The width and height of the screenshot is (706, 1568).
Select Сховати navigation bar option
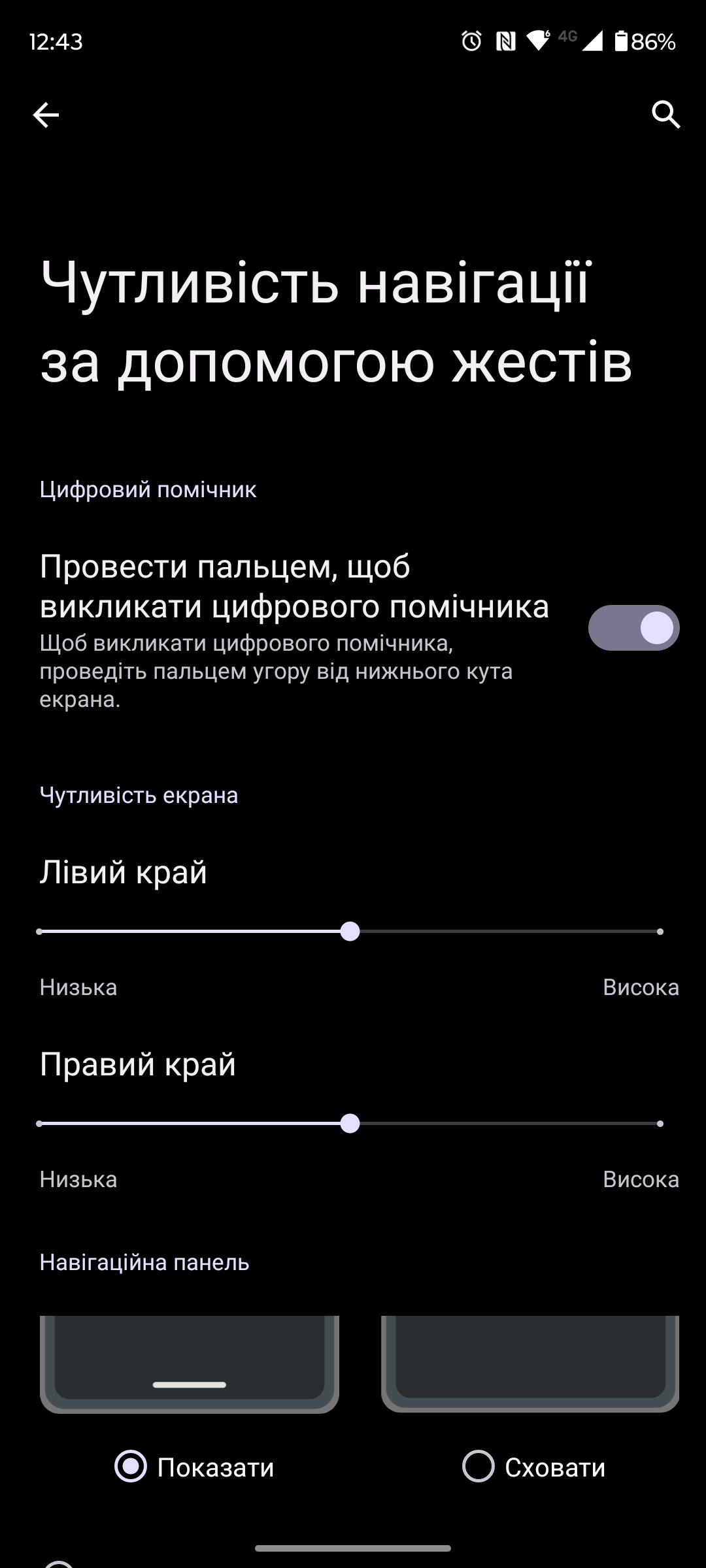[479, 1467]
